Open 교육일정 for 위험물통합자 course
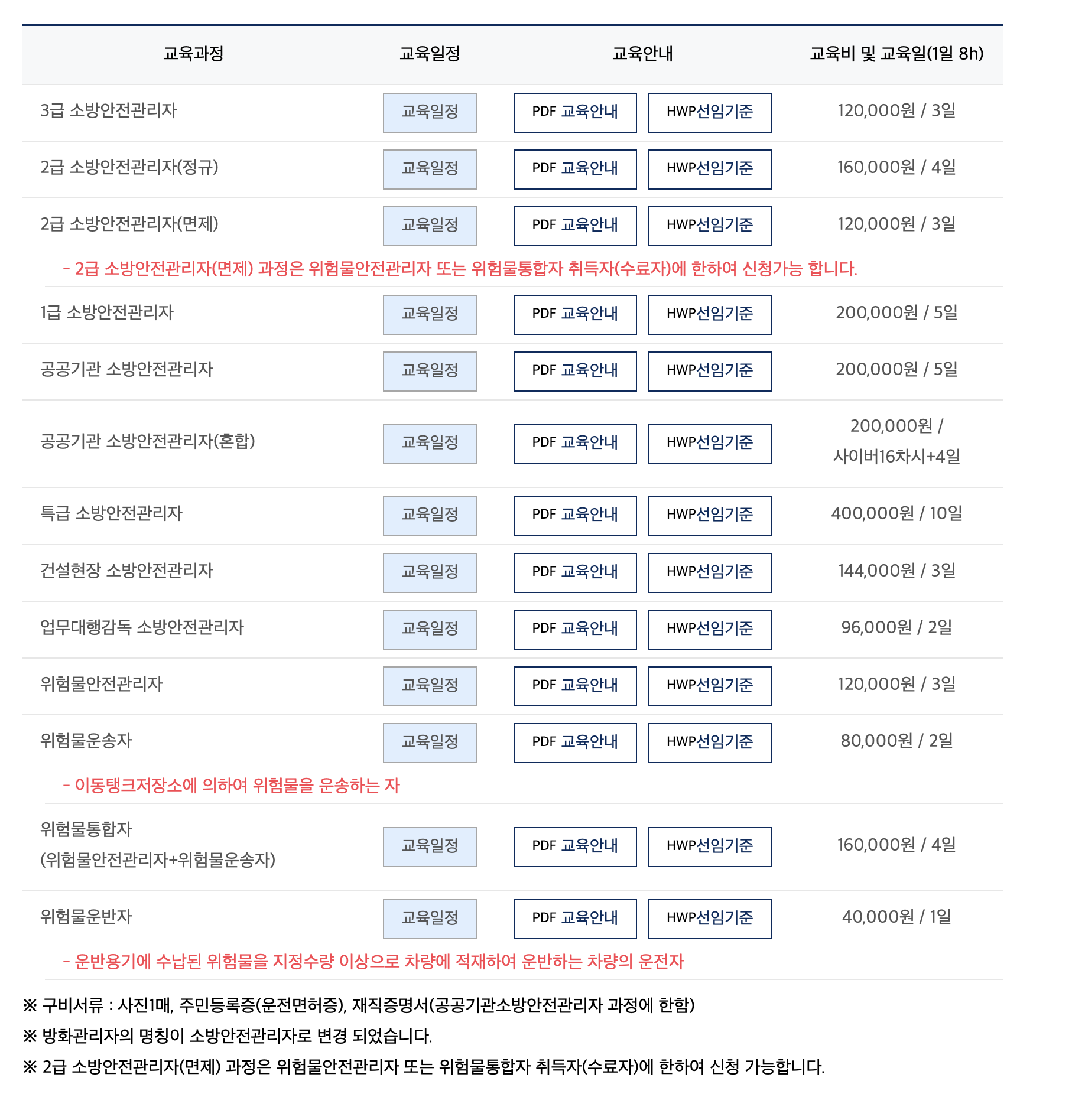 click(x=430, y=846)
